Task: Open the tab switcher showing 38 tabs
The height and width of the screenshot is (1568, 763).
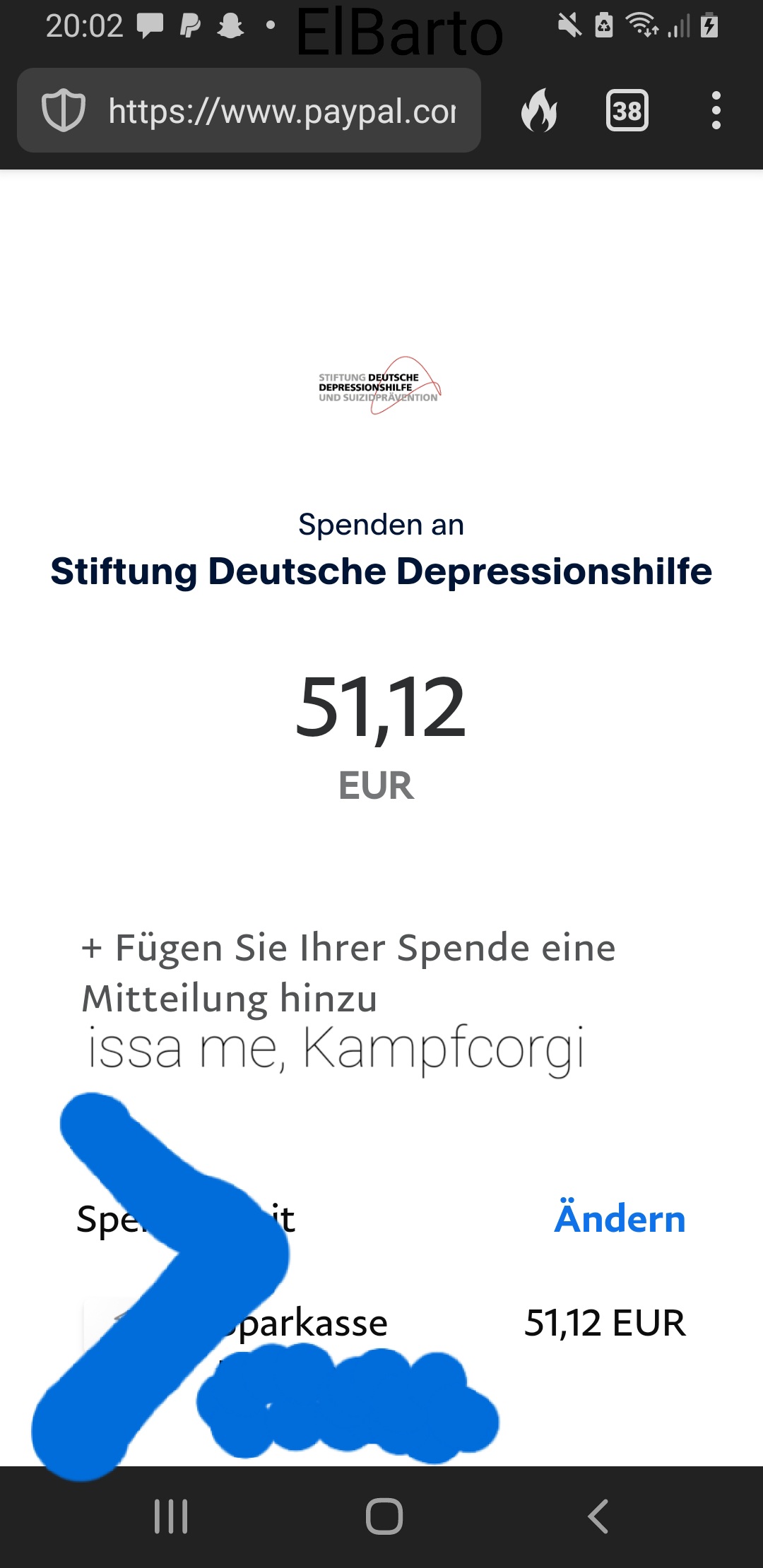Action: (627, 111)
